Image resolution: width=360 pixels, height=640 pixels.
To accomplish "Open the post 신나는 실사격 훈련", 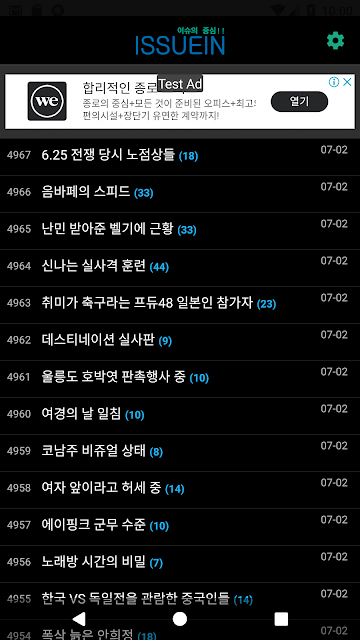I will tap(180, 268).
